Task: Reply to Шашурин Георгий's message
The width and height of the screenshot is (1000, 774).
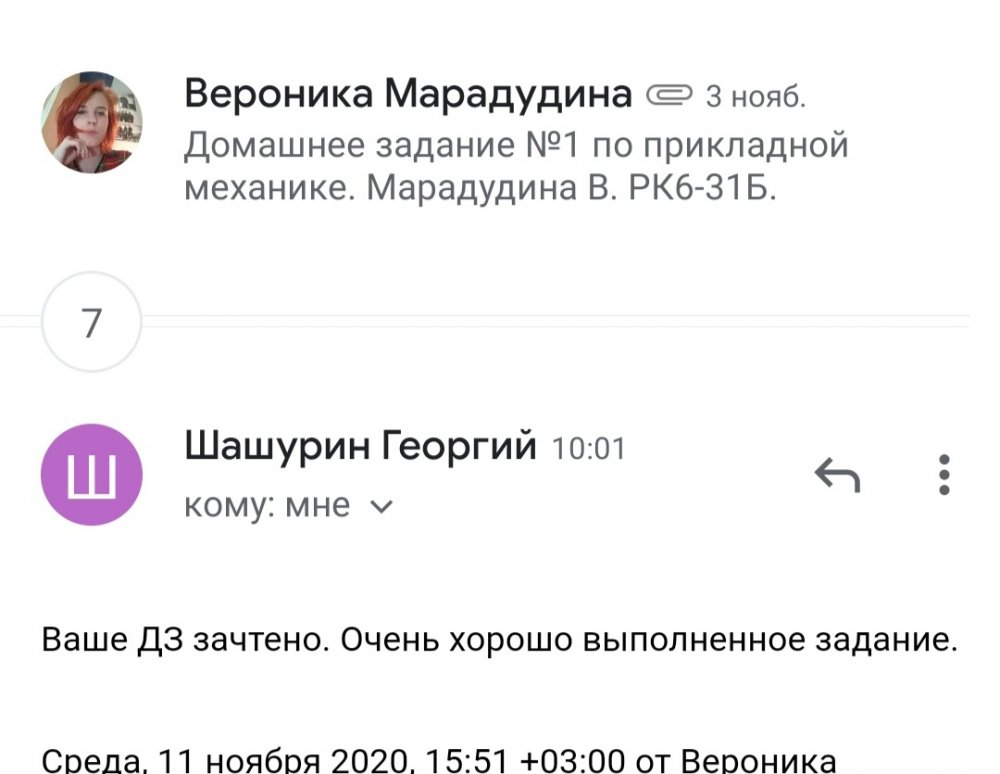Action: (x=838, y=475)
